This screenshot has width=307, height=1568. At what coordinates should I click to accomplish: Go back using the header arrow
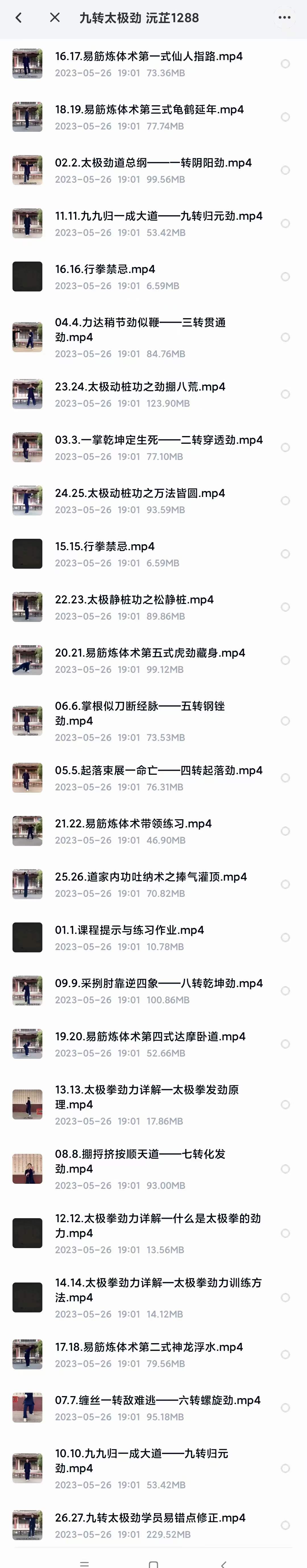coord(19,18)
